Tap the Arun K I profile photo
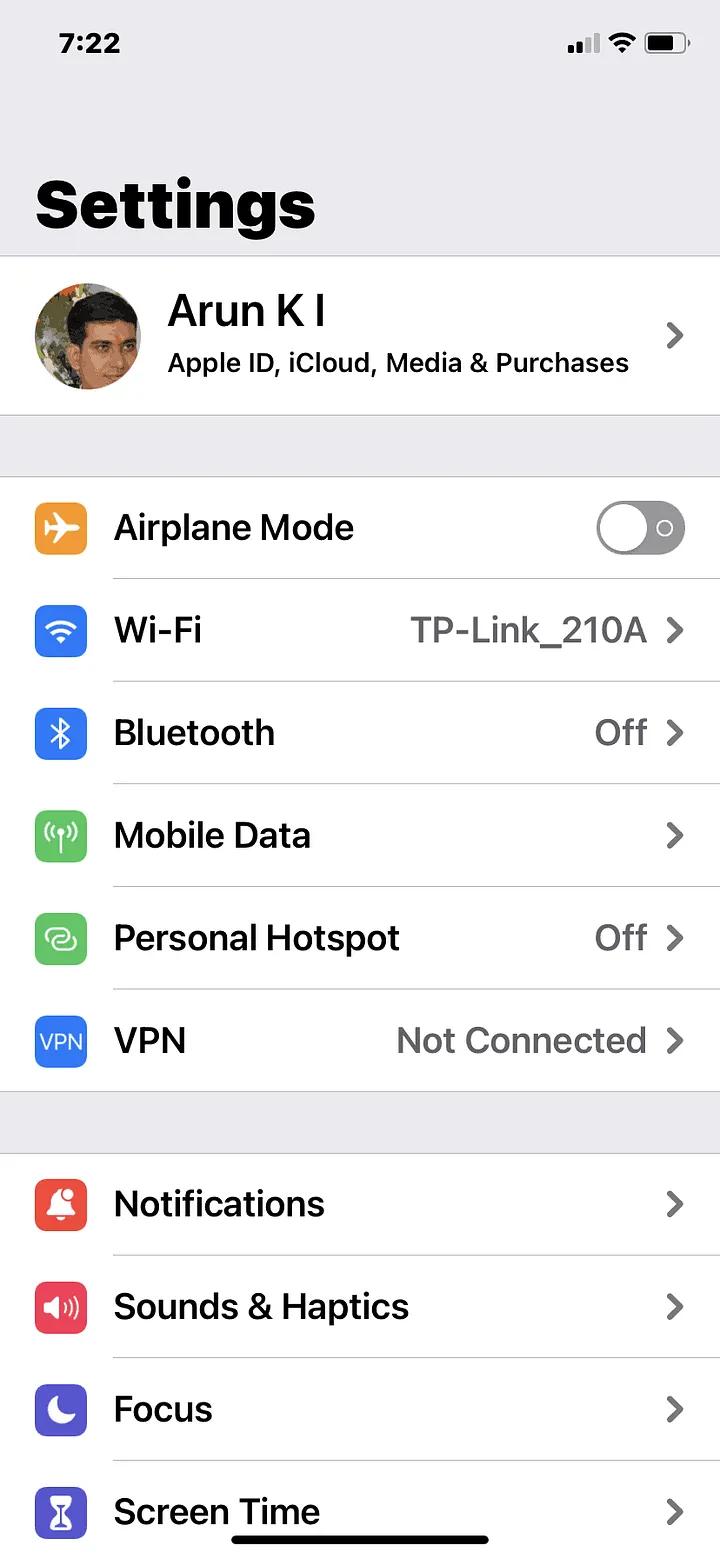The image size is (720, 1558). point(87,336)
